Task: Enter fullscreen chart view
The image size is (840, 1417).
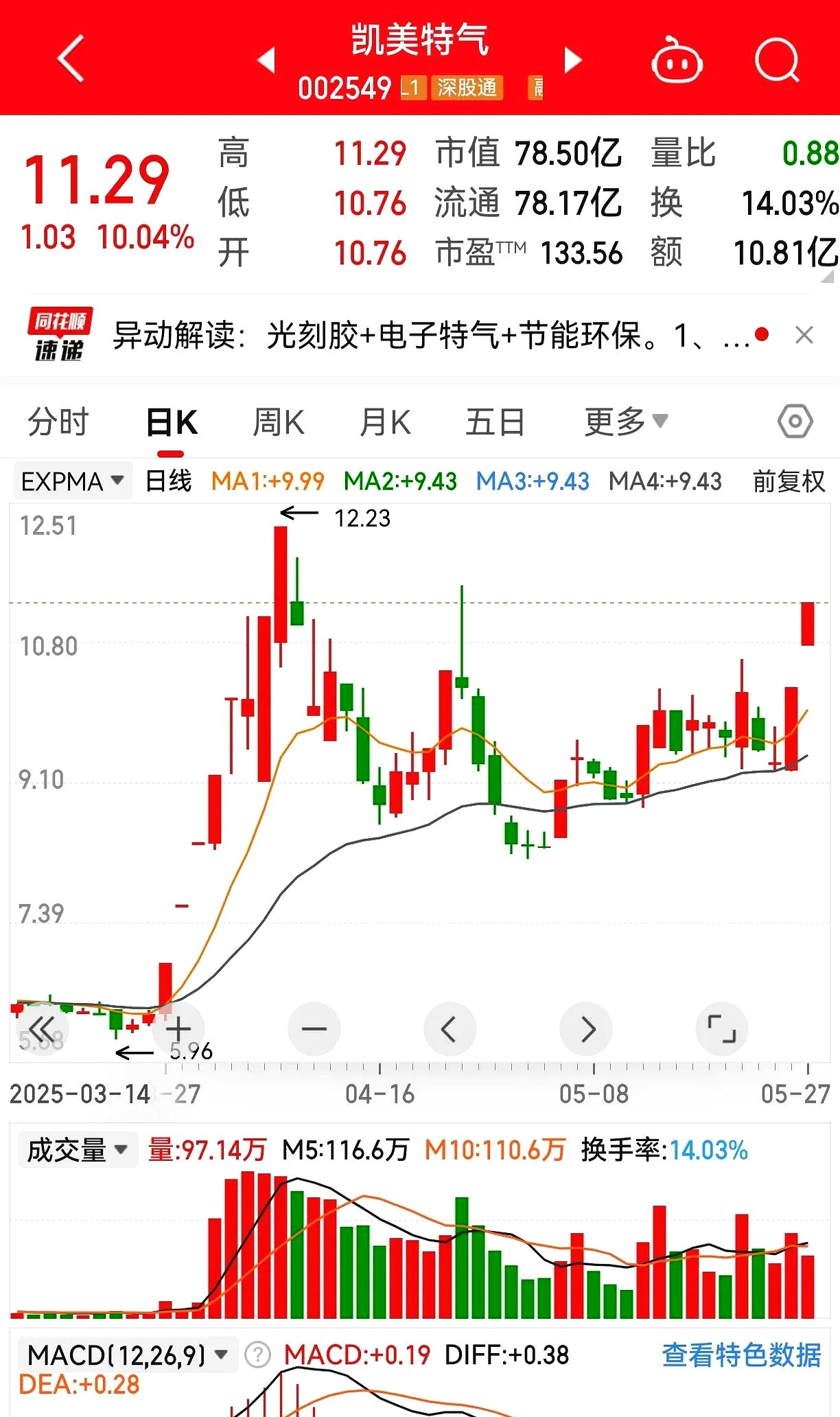Action: point(721,1029)
